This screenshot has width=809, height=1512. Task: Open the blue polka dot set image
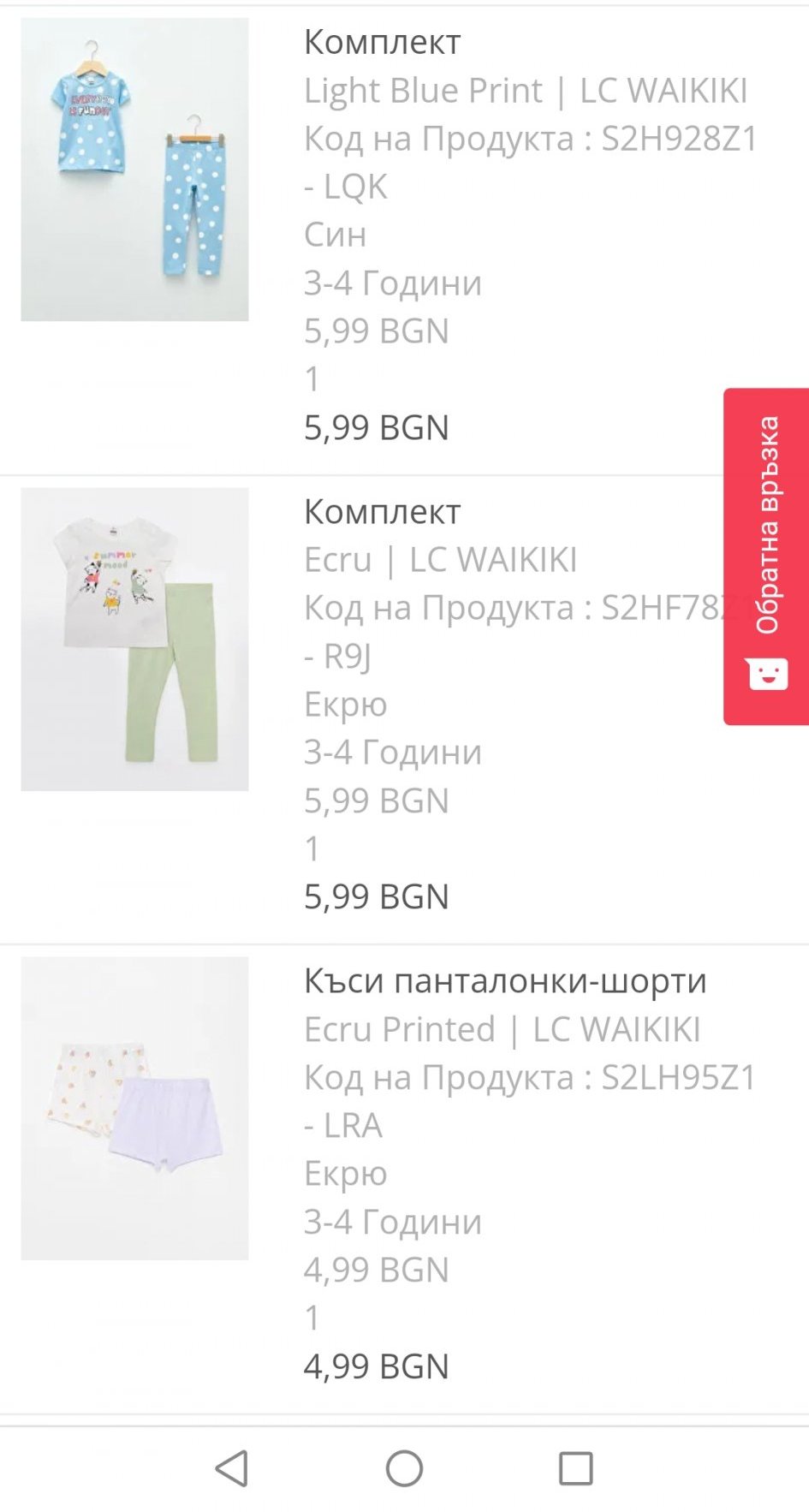coord(134,170)
